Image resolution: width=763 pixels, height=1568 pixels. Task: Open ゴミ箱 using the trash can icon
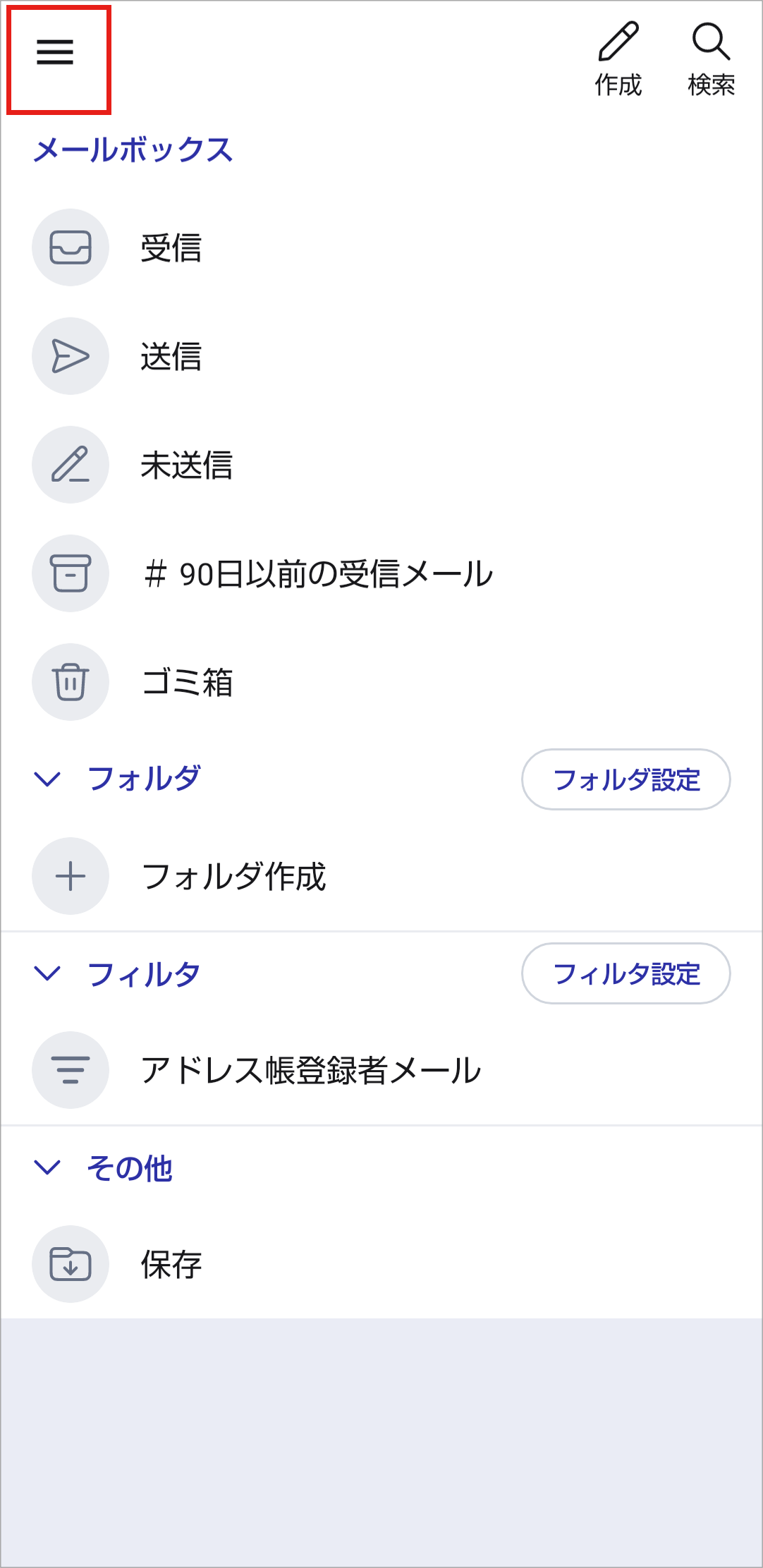click(71, 681)
